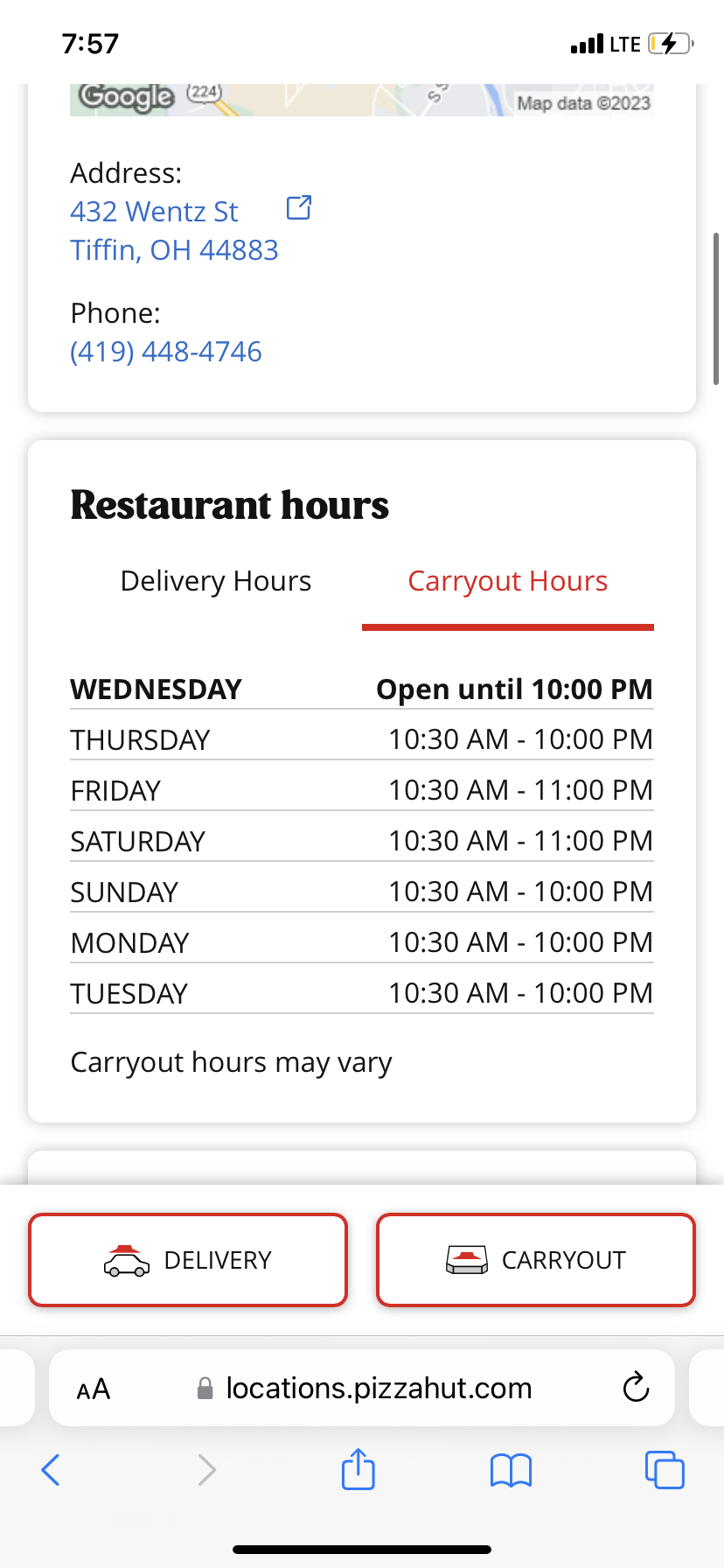Start a Carryout order
The width and height of the screenshot is (724, 1568).
coord(536,1260)
